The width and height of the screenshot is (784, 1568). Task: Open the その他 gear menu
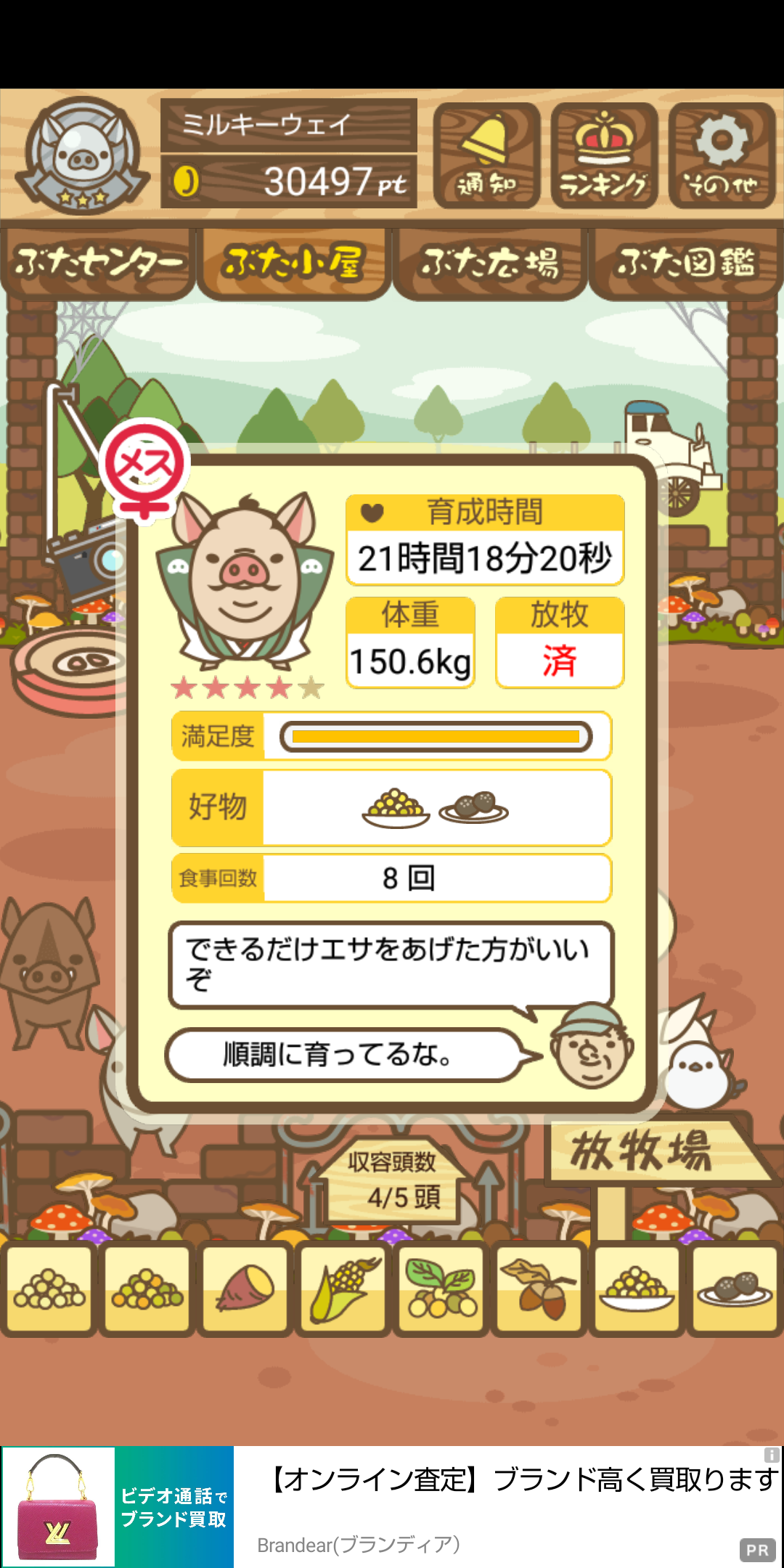[722, 156]
